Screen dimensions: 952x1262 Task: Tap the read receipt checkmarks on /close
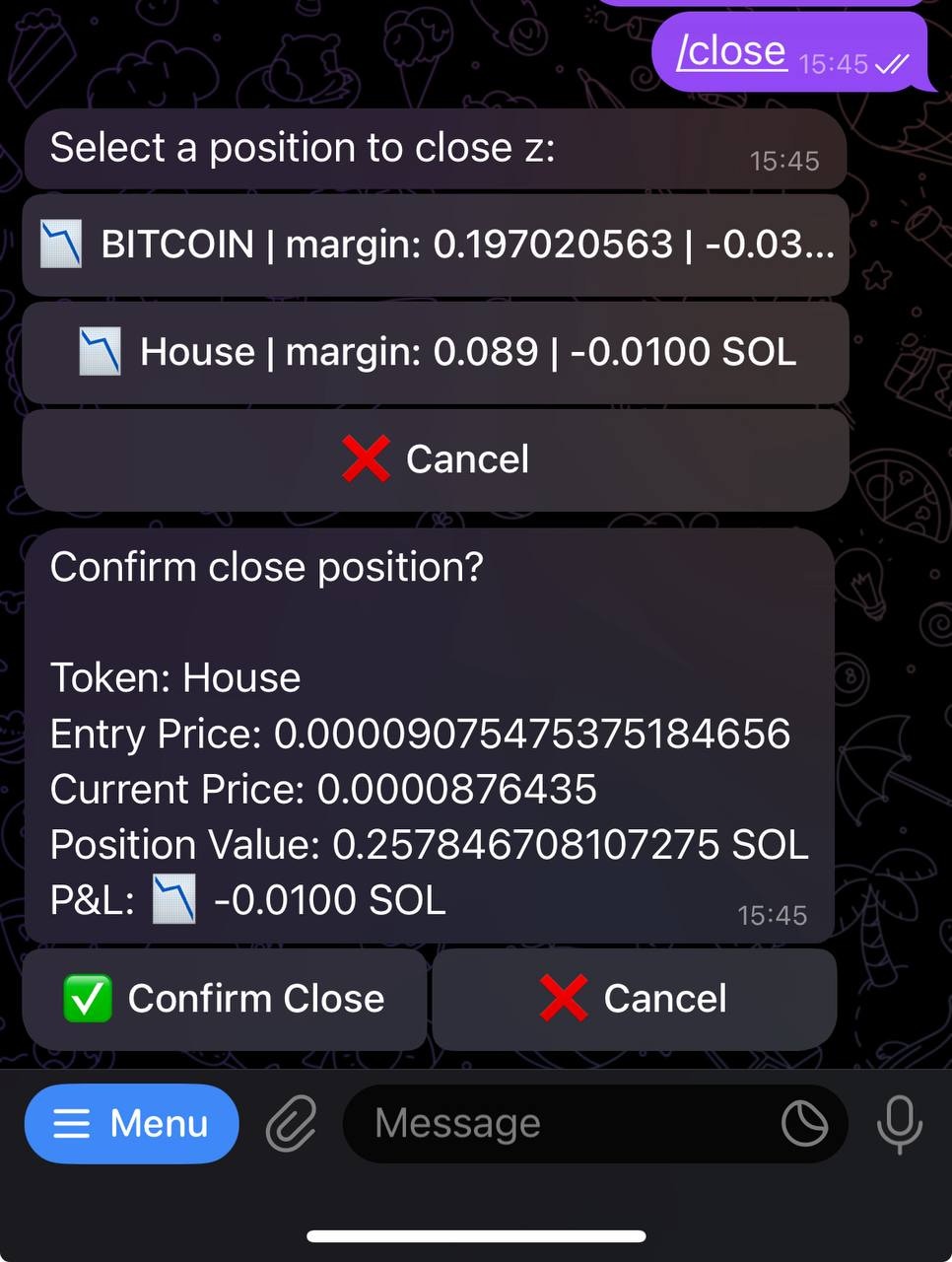pos(890,64)
